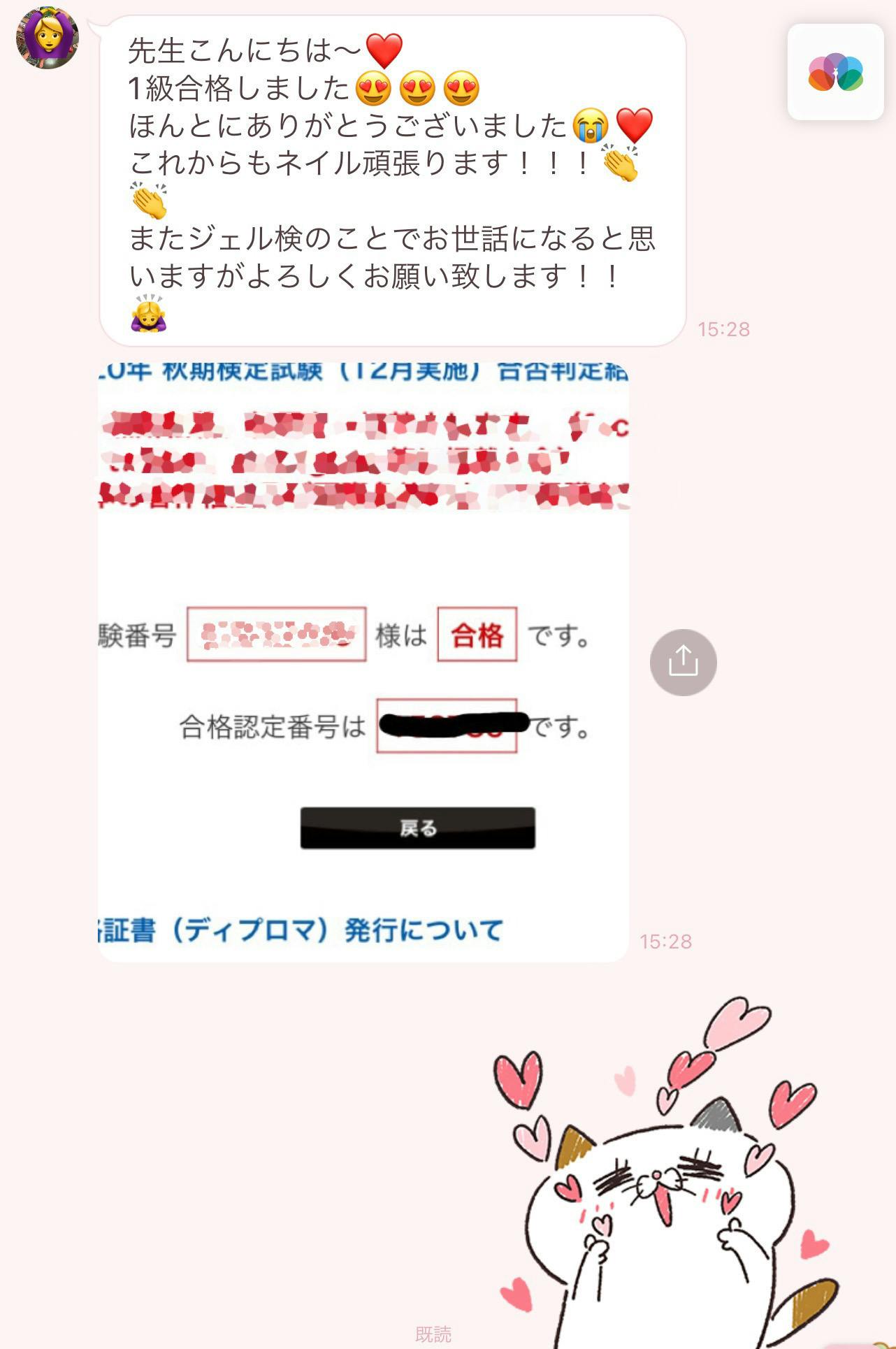Share the received image message
Screen dimensions: 896x1349
tap(683, 662)
